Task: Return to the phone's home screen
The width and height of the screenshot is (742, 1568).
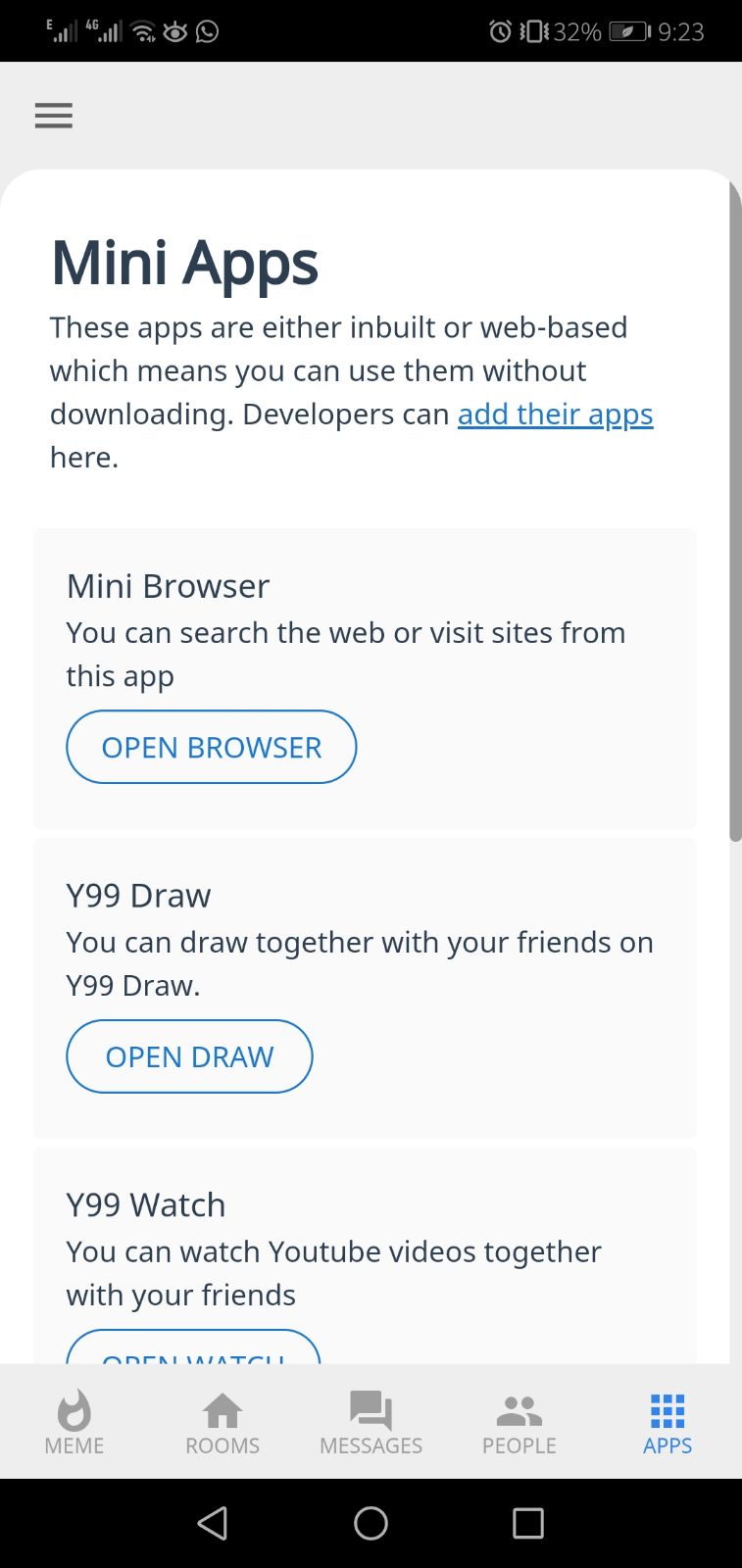Action: tap(371, 1523)
